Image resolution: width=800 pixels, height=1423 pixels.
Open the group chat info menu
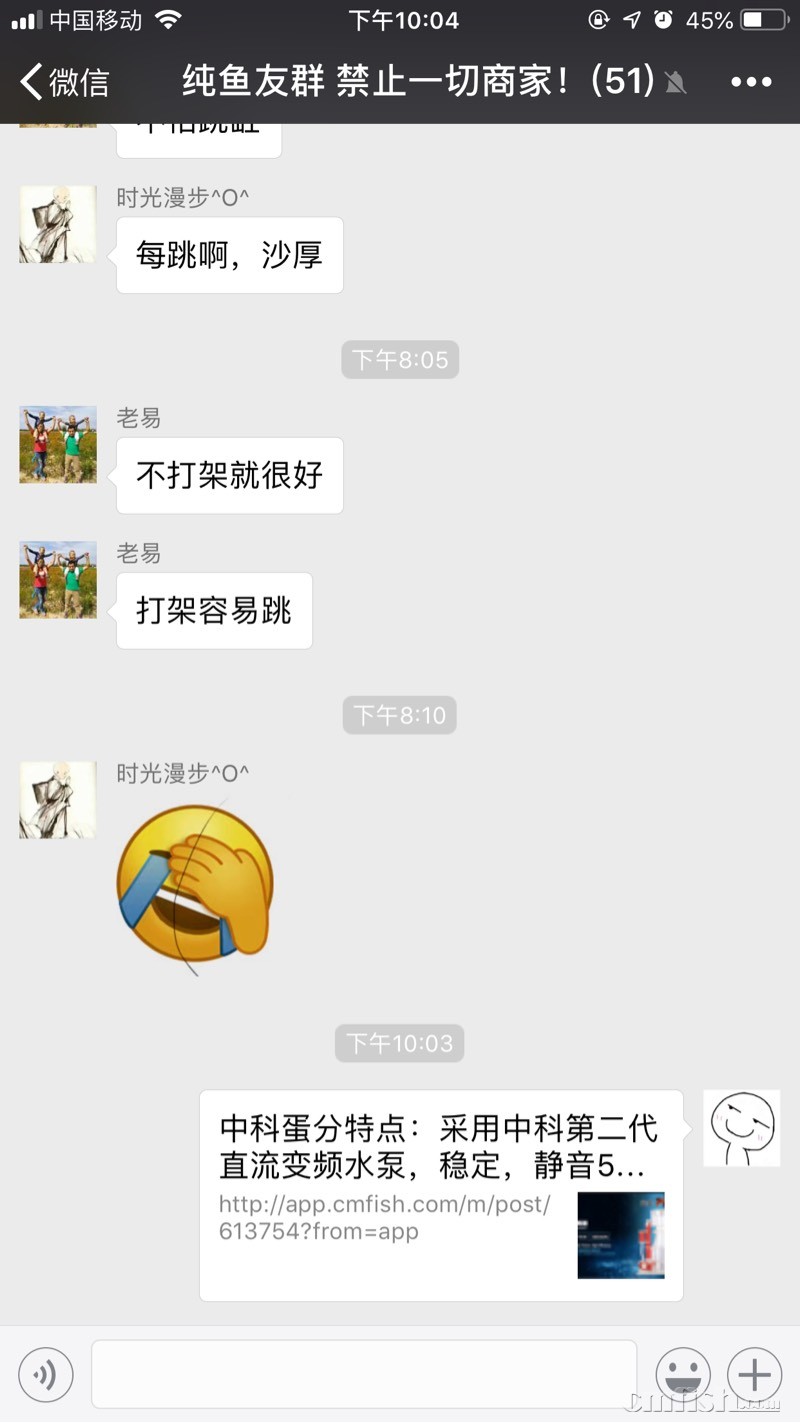[x=751, y=82]
